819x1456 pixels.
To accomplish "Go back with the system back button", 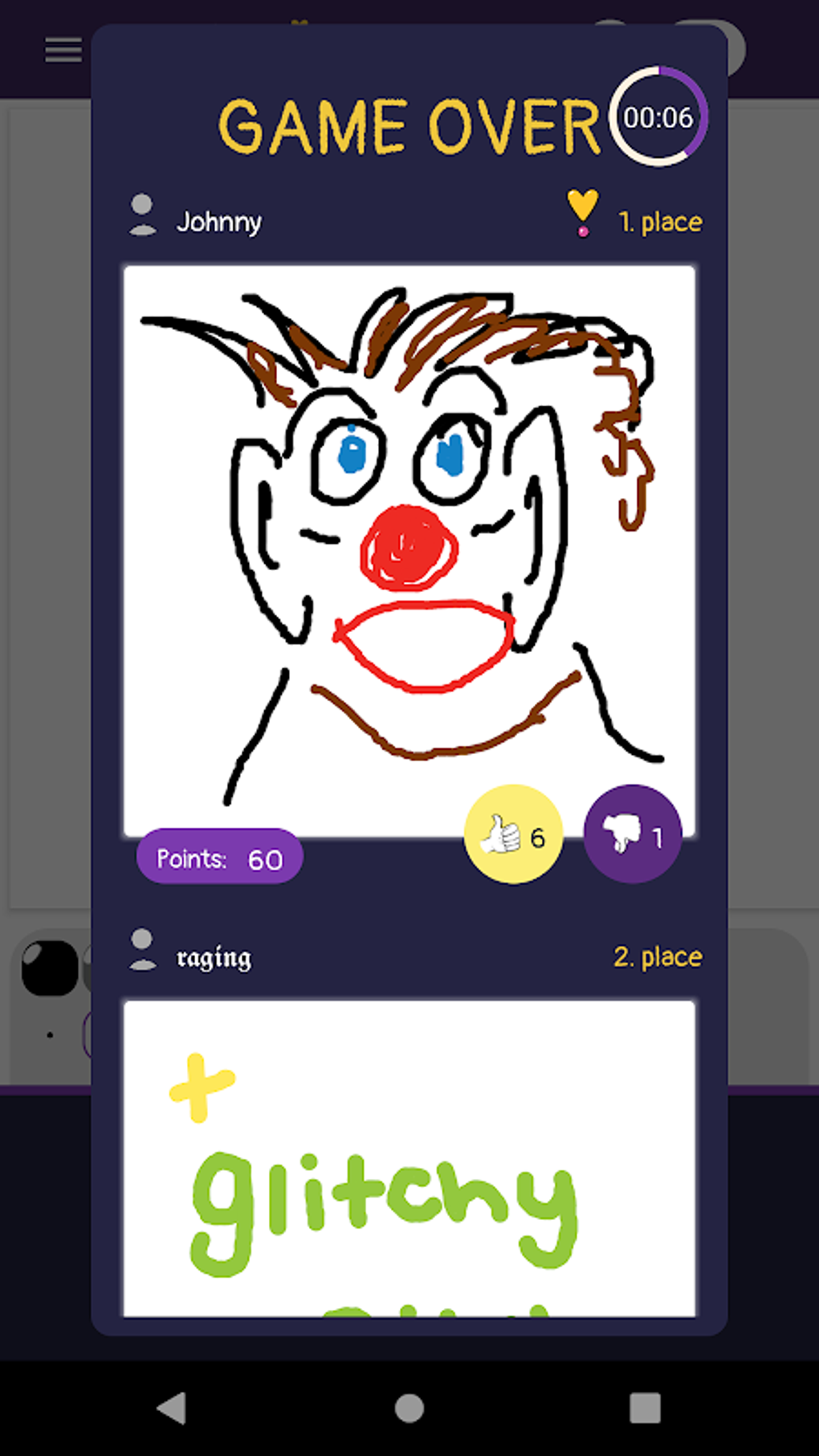I will tap(172, 1408).
